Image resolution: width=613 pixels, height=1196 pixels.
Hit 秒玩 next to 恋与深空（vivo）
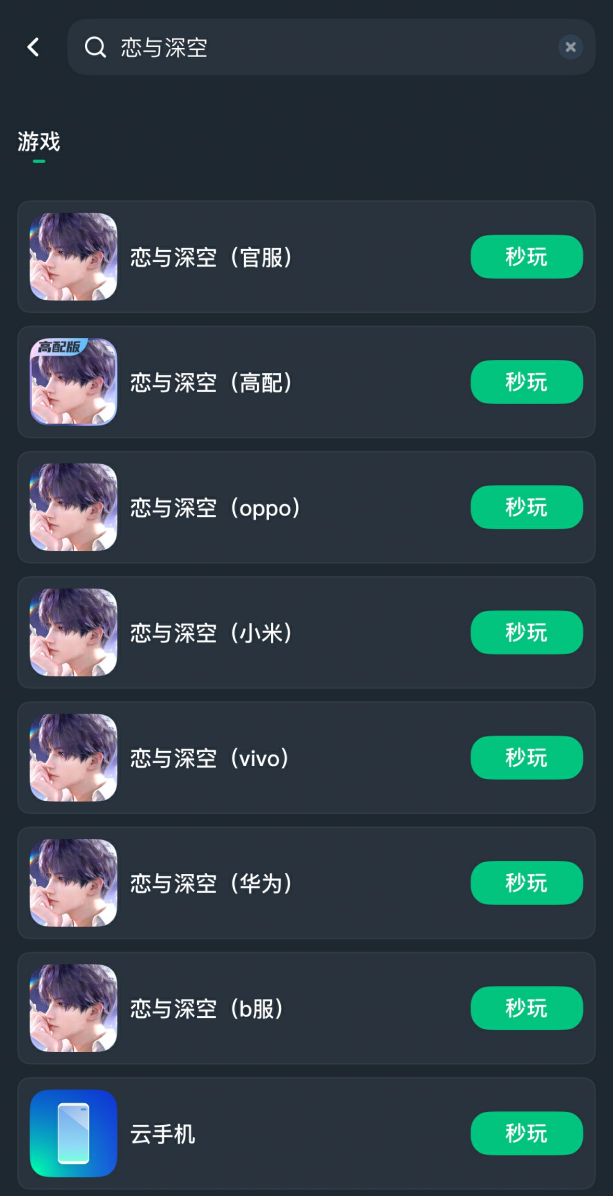pos(526,757)
